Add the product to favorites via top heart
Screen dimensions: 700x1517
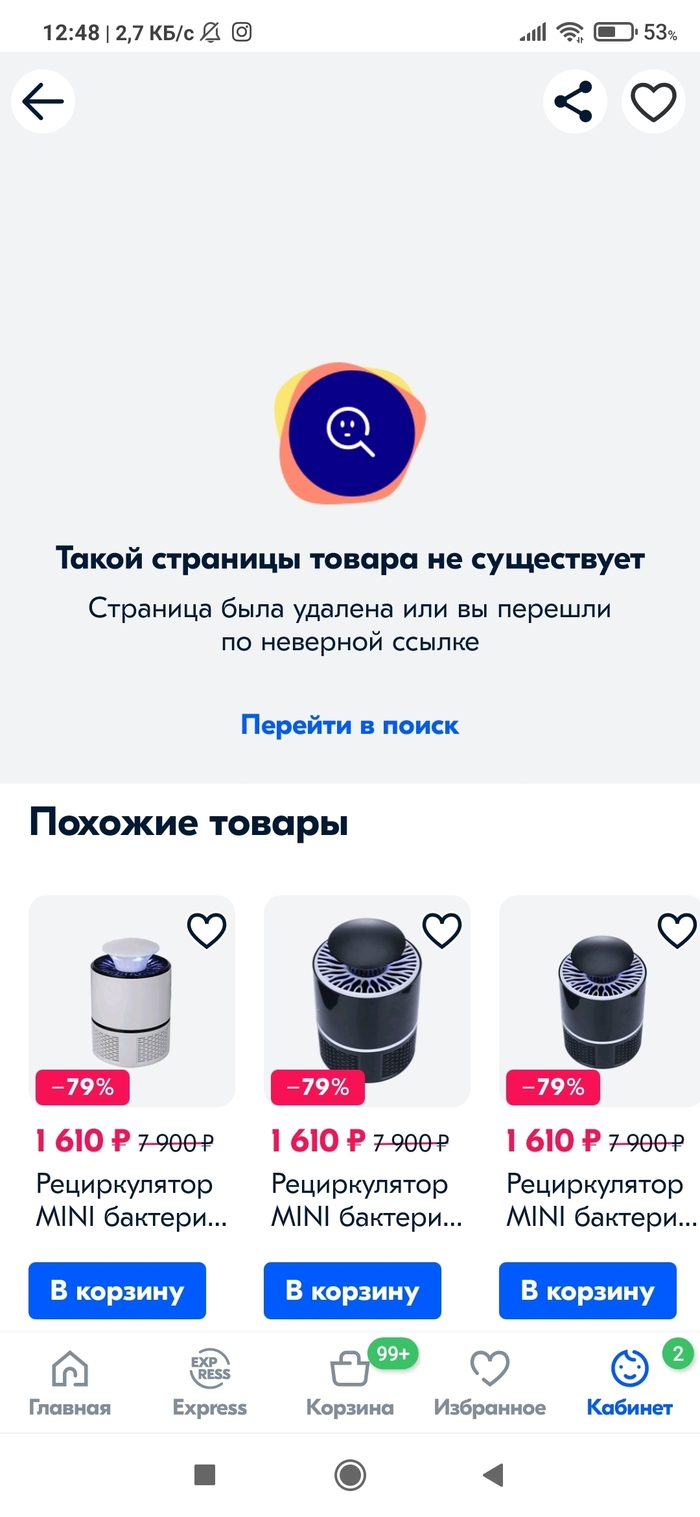653,102
